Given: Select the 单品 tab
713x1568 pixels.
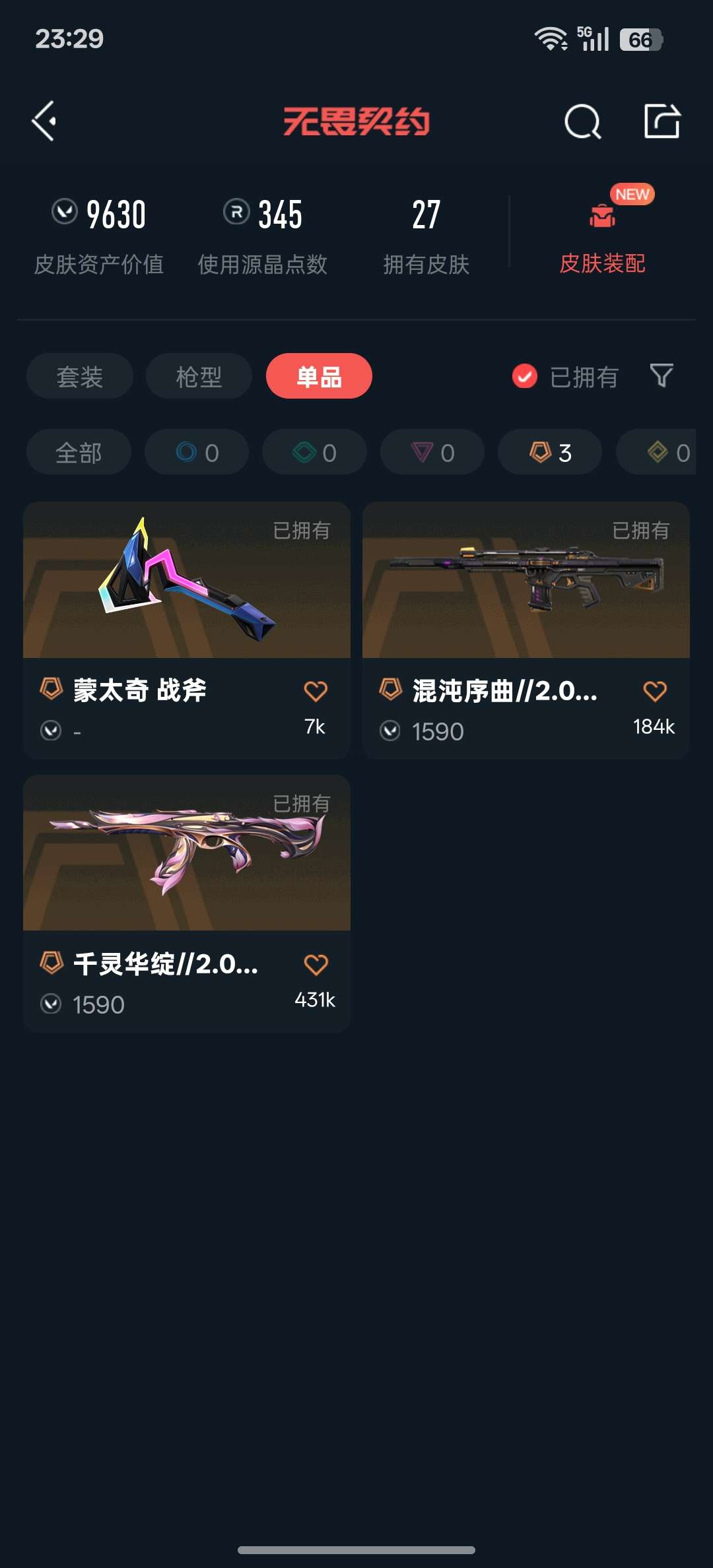Looking at the screenshot, I should [x=319, y=376].
